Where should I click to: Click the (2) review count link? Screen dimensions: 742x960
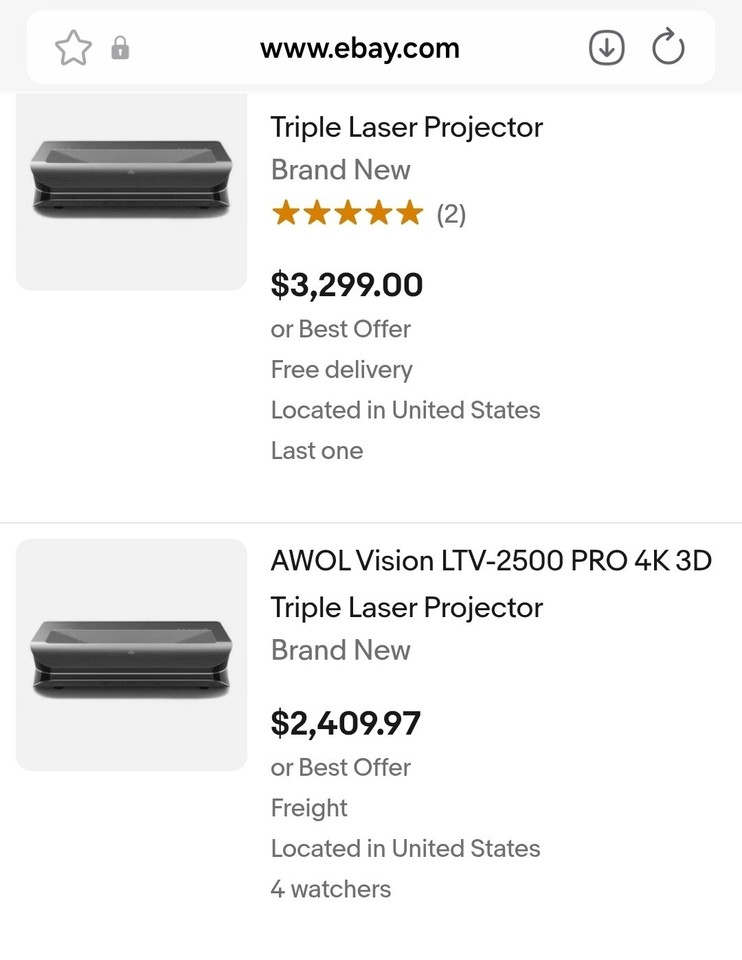tap(452, 213)
